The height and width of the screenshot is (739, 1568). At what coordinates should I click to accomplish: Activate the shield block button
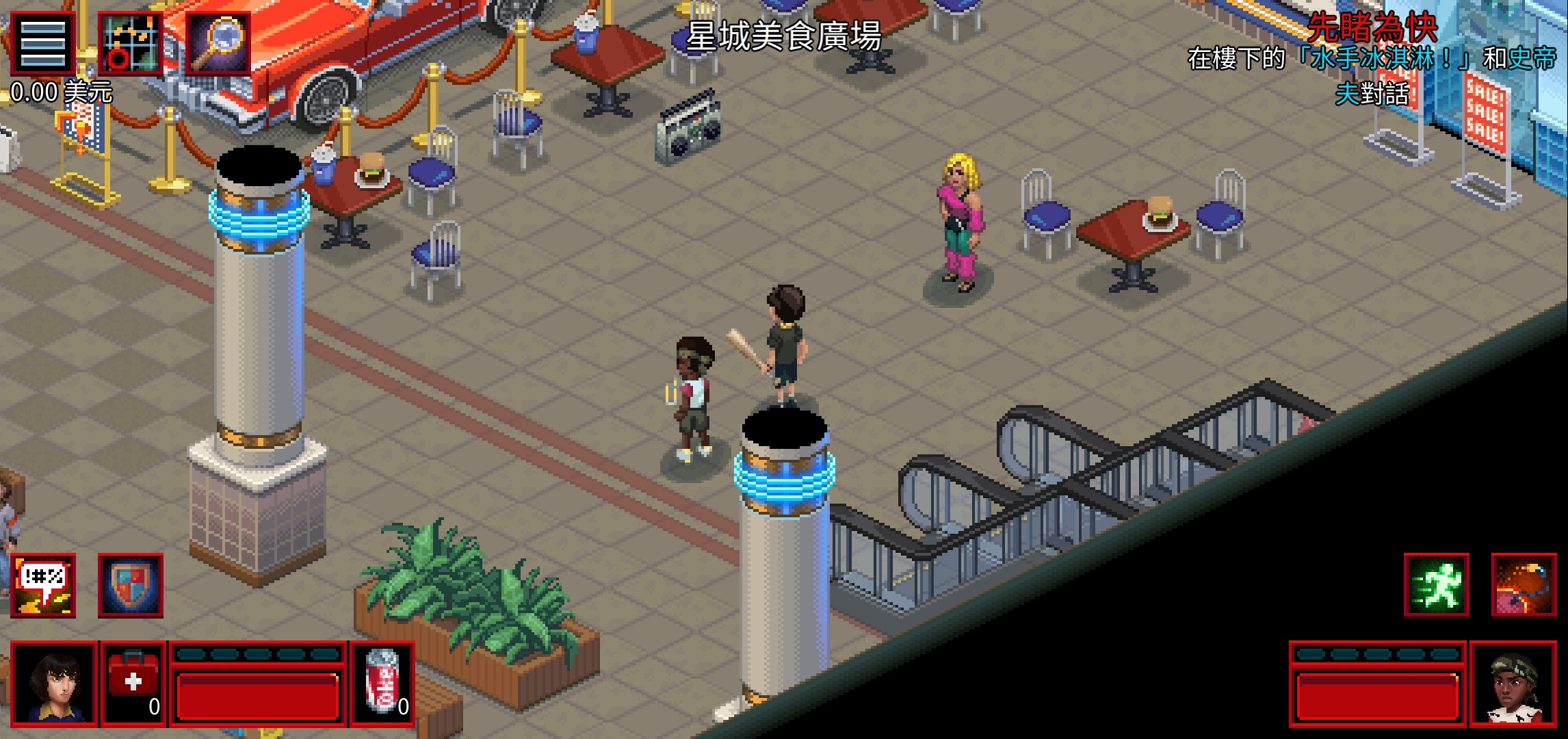click(x=131, y=586)
